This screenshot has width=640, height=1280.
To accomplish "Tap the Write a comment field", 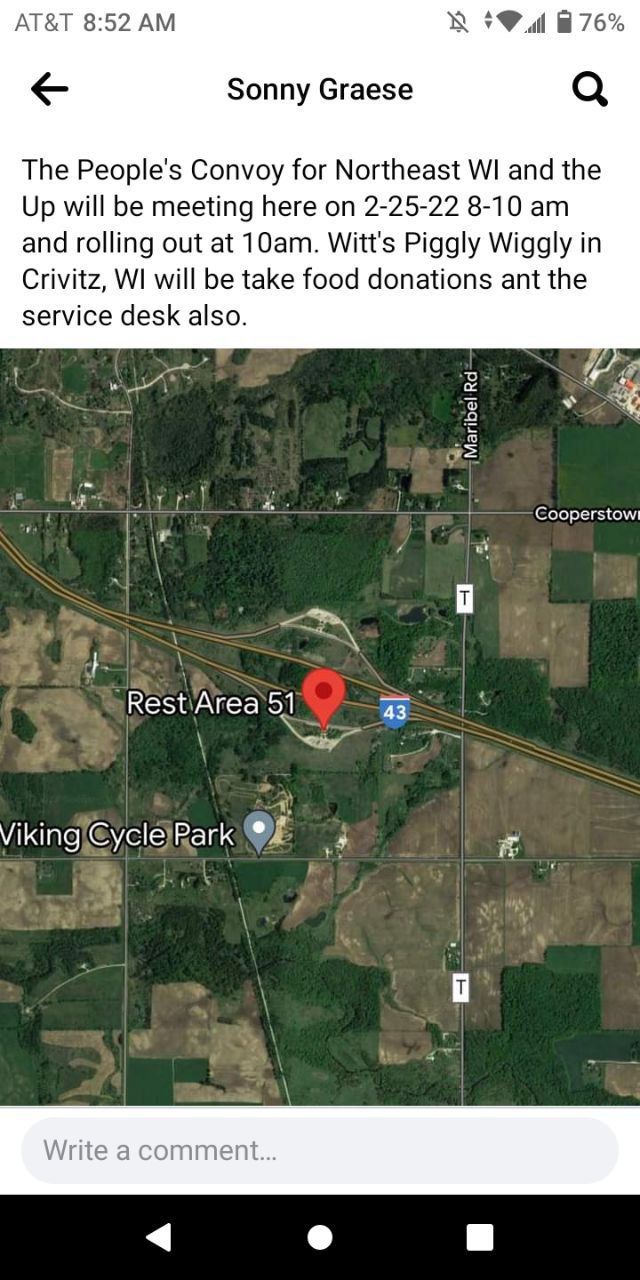I will point(320,1150).
